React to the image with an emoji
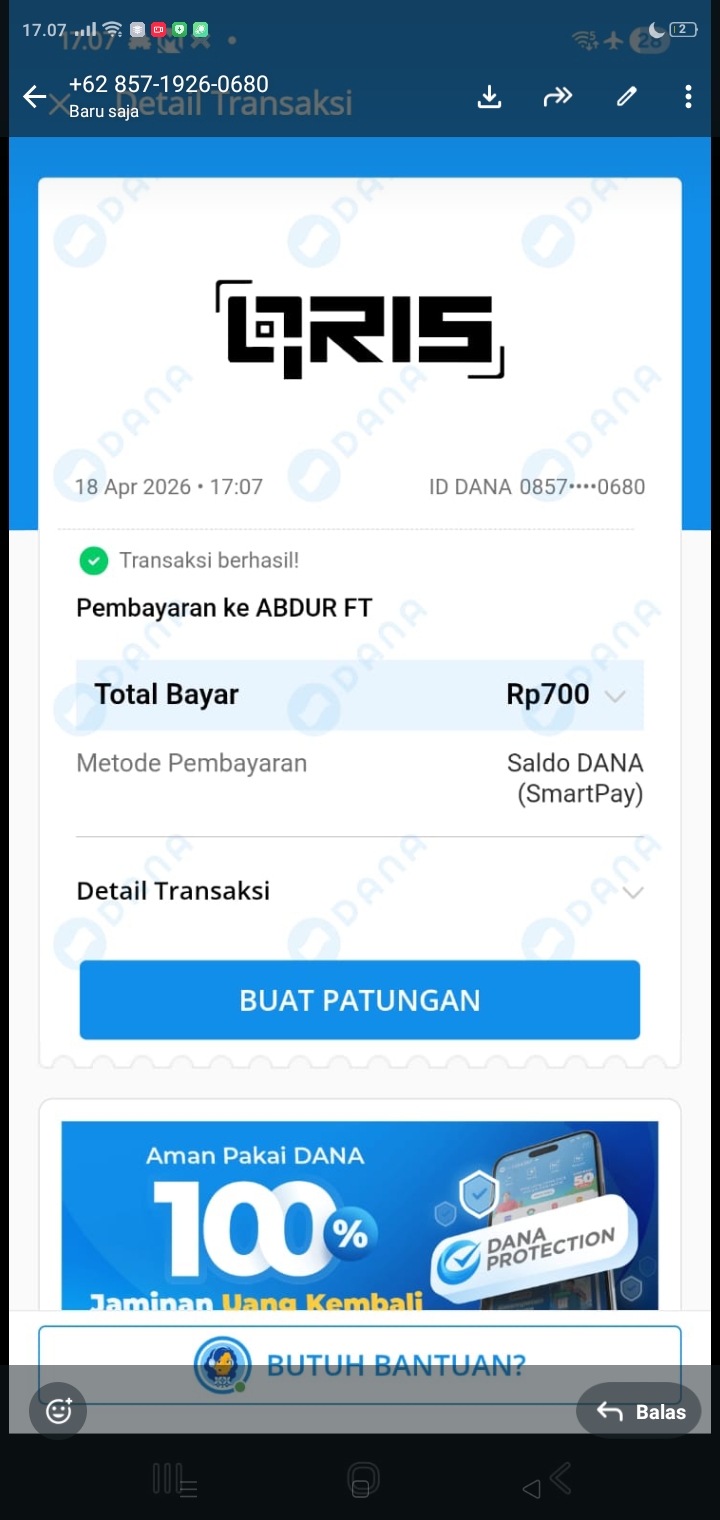The height and width of the screenshot is (1520, 720). 59,1411
